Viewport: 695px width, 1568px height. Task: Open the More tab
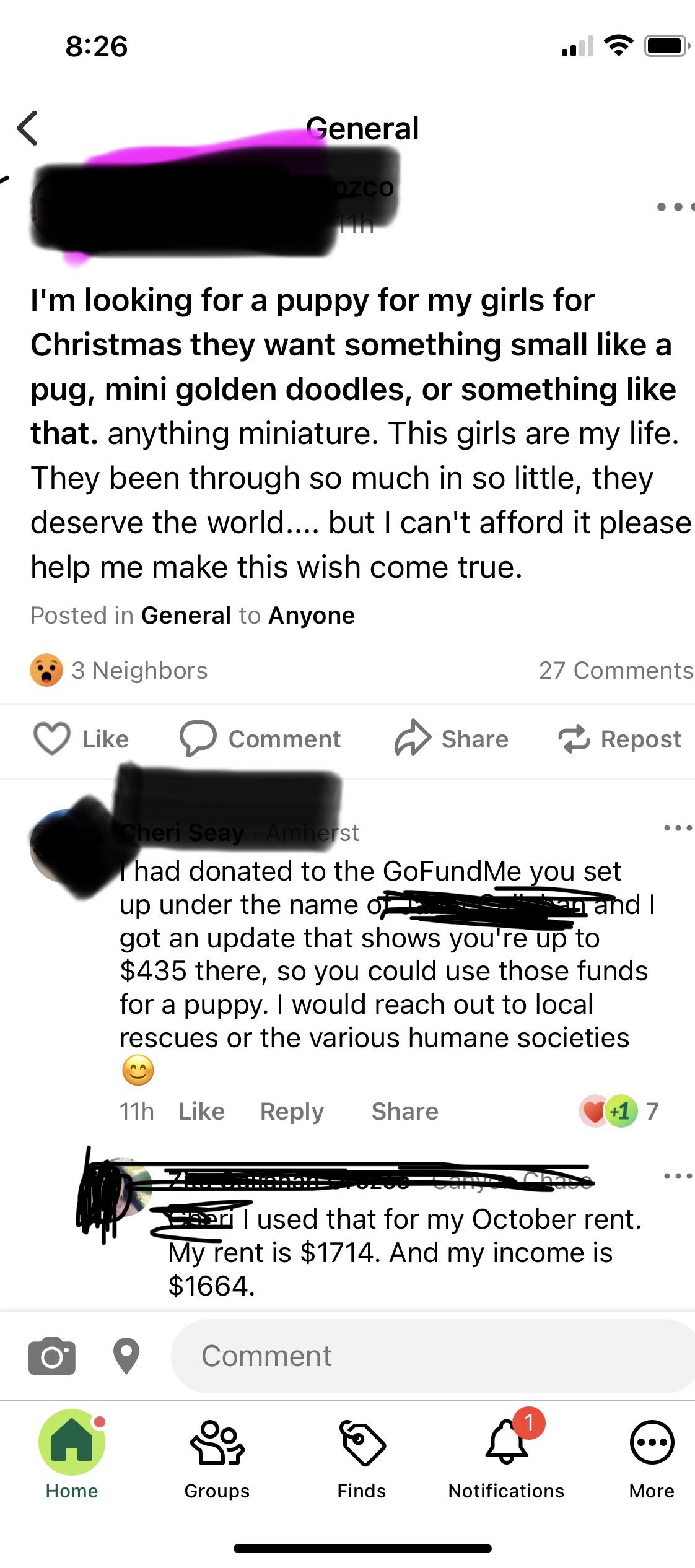pyautogui.click(x=652, y=1454)
